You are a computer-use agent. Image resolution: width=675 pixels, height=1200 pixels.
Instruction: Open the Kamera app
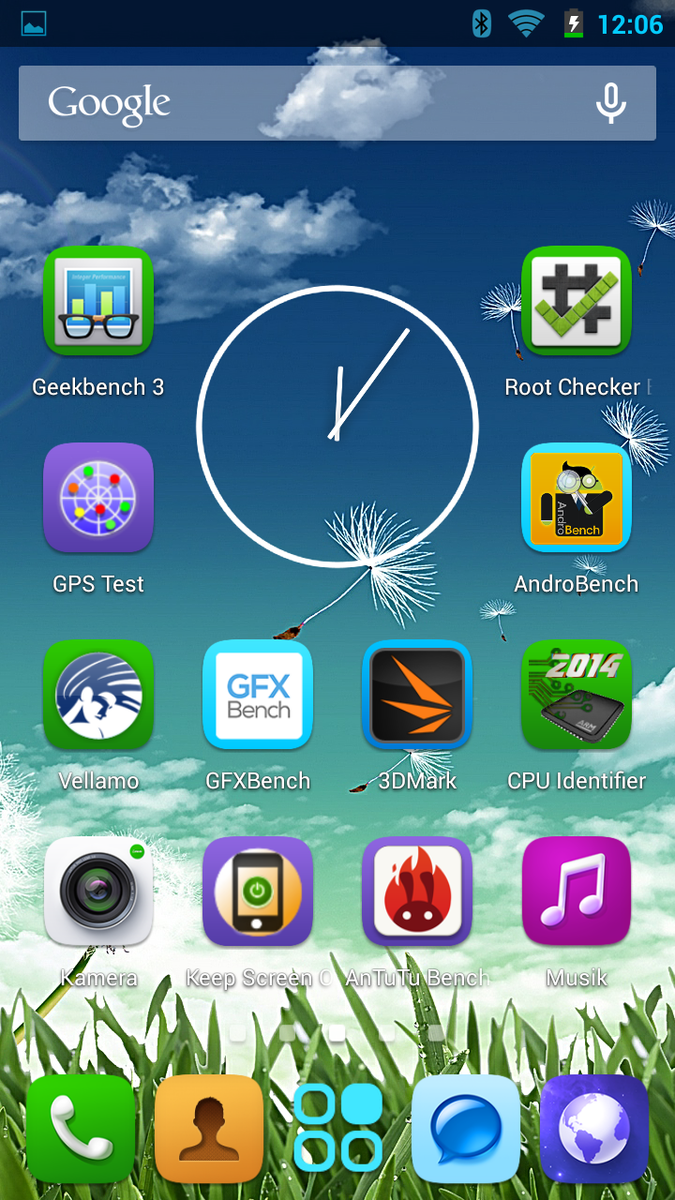click(98, 892)
